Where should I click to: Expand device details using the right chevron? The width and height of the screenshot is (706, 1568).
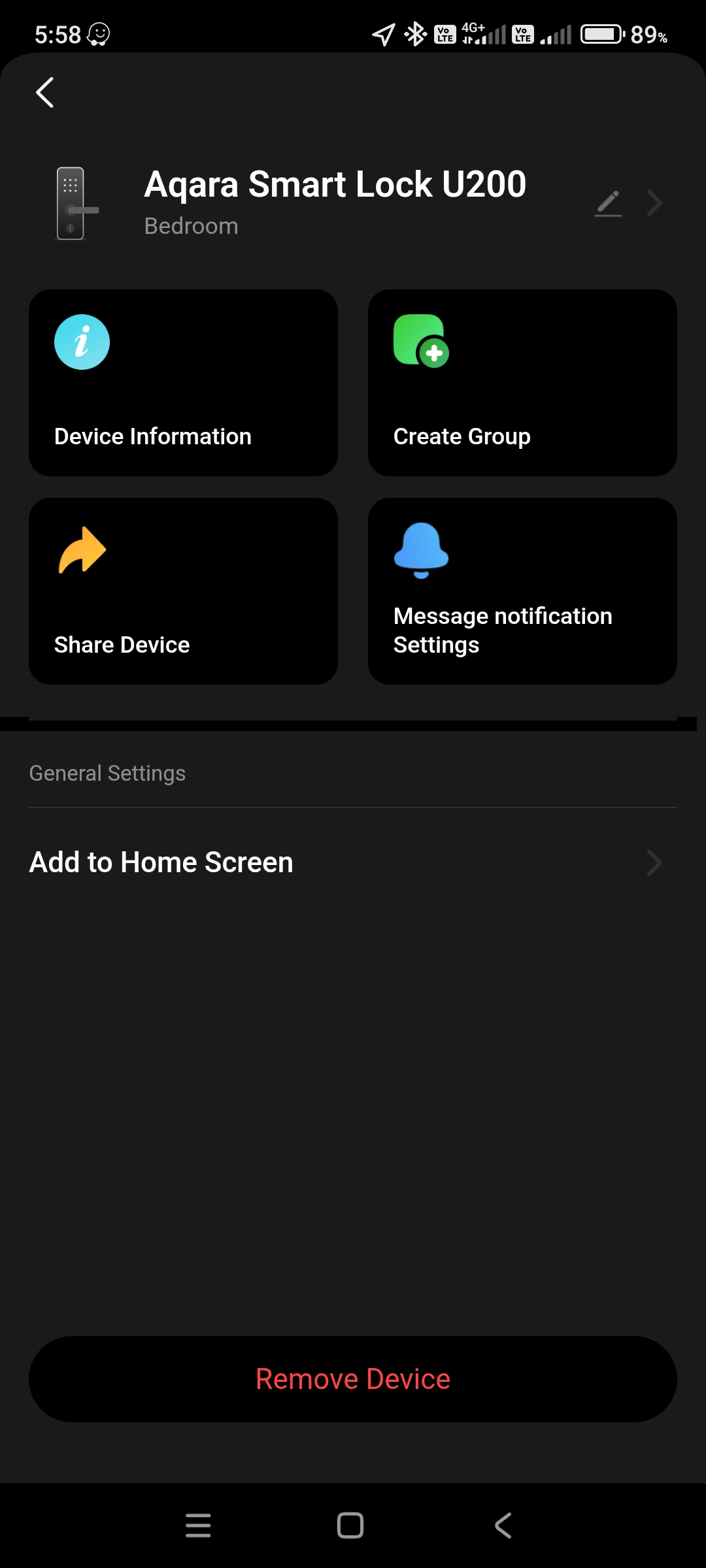pos(654,203)
